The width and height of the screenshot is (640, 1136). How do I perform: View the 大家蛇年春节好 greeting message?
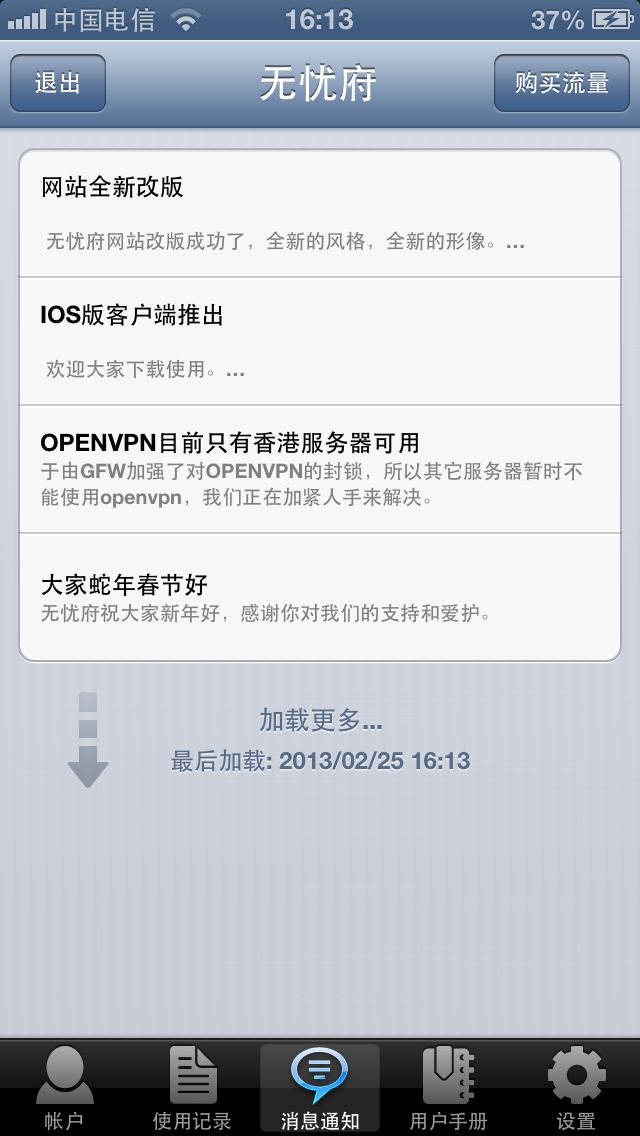click(320, 597)
